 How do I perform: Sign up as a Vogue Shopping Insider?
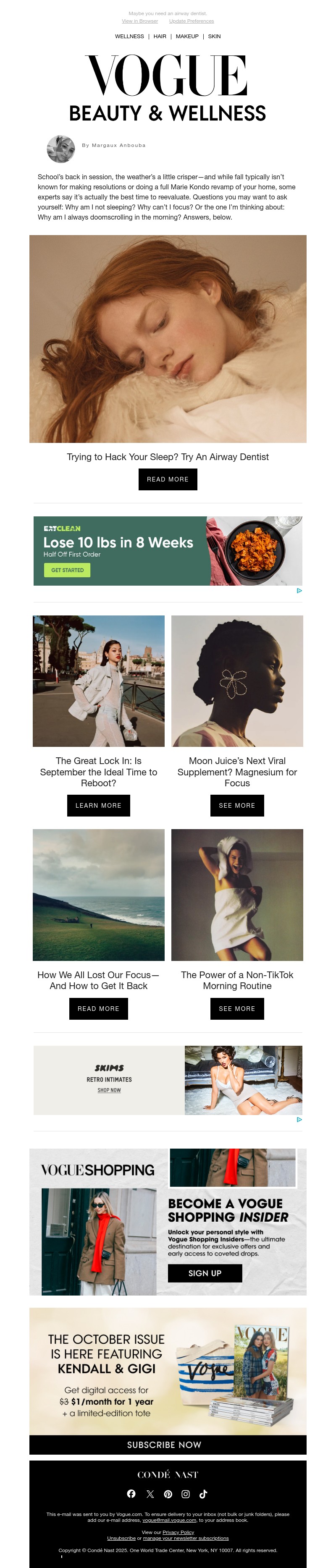pos(205,1273)
